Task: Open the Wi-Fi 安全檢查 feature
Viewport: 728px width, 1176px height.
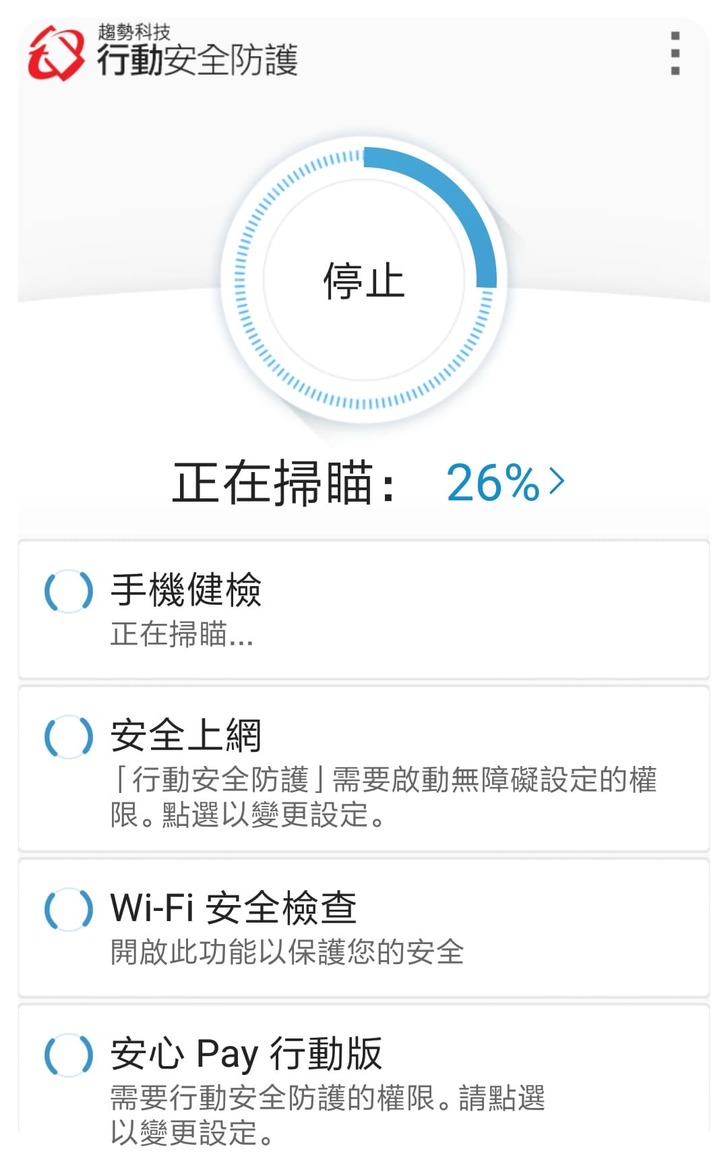Action: tap(364, 927)
